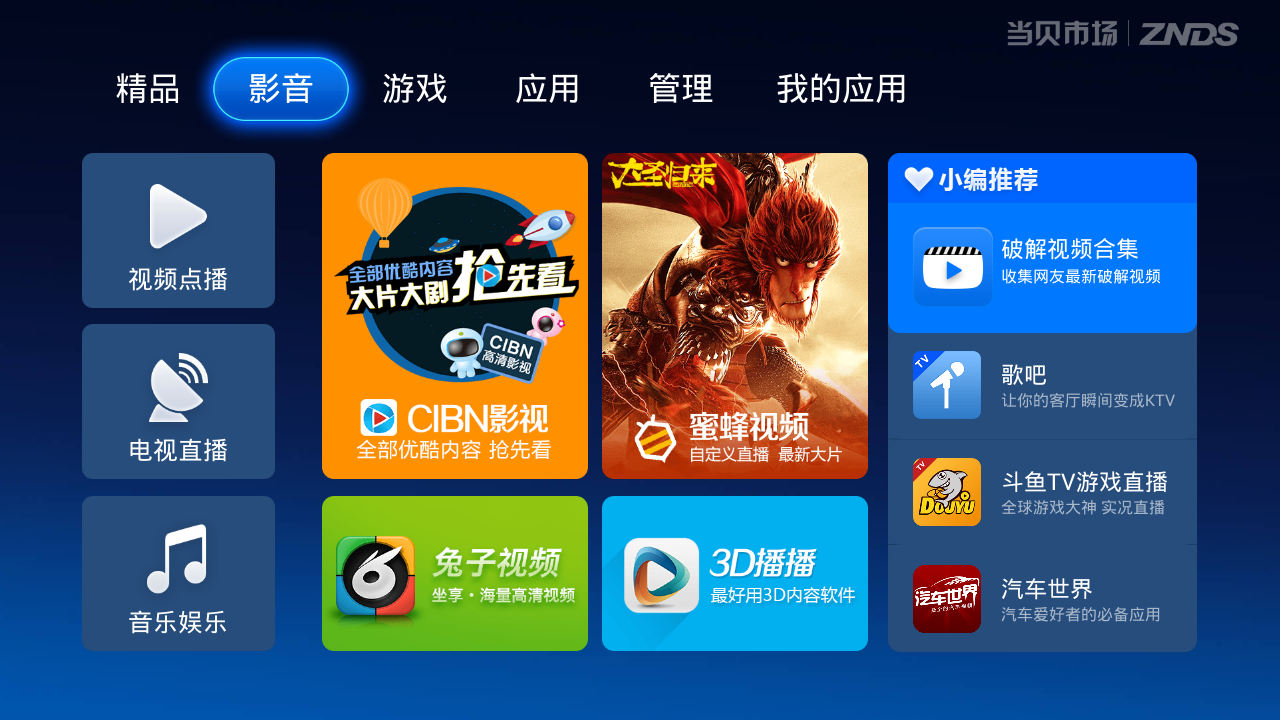1280x720 pixels.
Task: Switch to the 精品 tab
Action: [x=148, y=89]
